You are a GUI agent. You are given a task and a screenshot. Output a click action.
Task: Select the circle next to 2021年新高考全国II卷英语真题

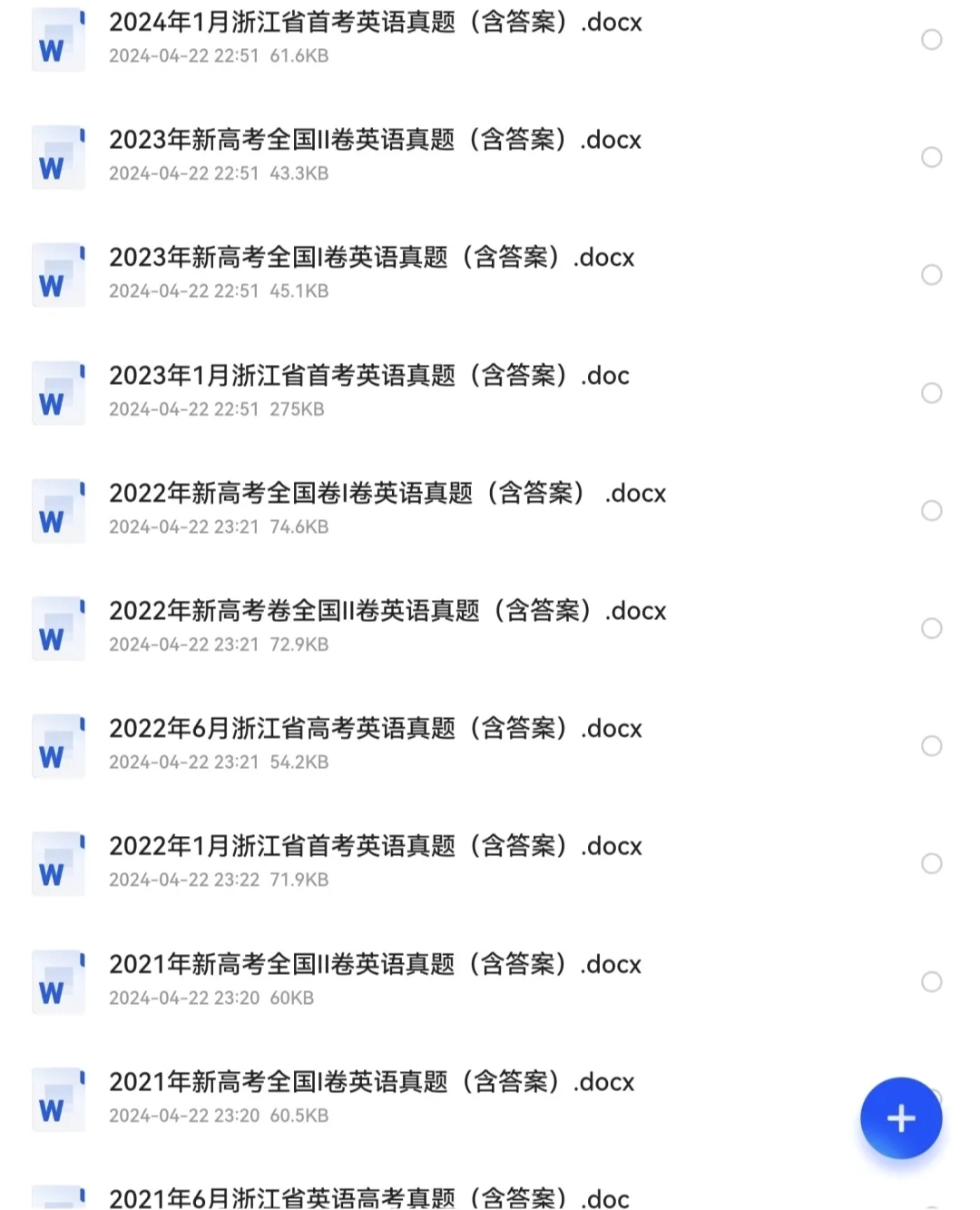click(932, 981)
